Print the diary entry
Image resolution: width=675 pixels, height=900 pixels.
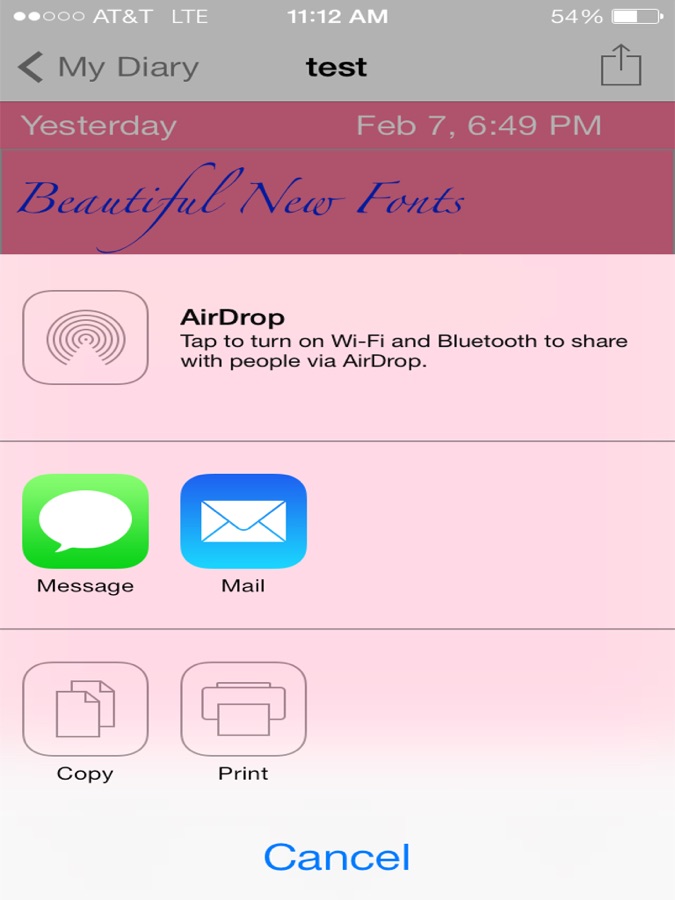[x=243, y=709]
